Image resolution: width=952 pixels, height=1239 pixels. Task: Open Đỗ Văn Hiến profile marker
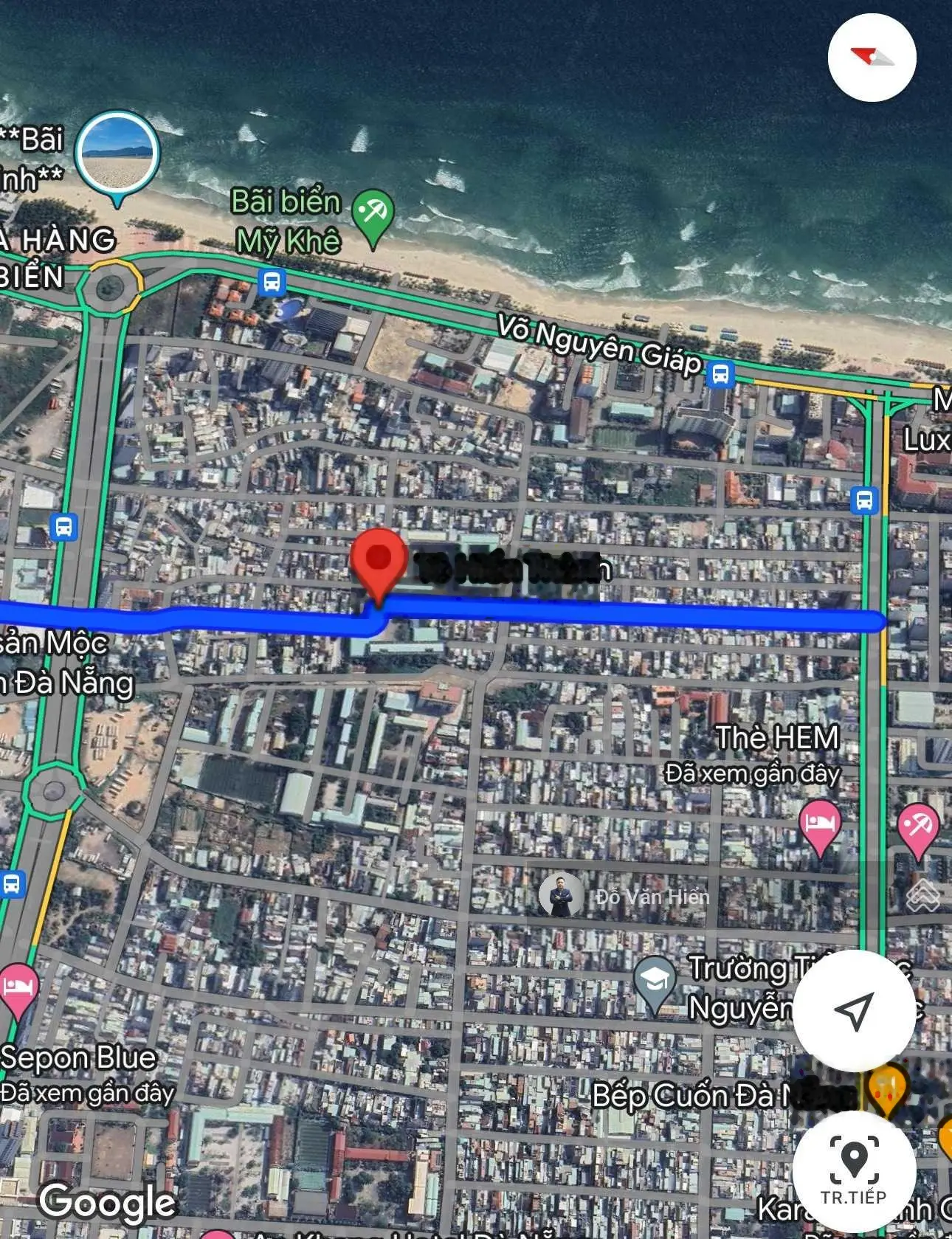point(561,895)
